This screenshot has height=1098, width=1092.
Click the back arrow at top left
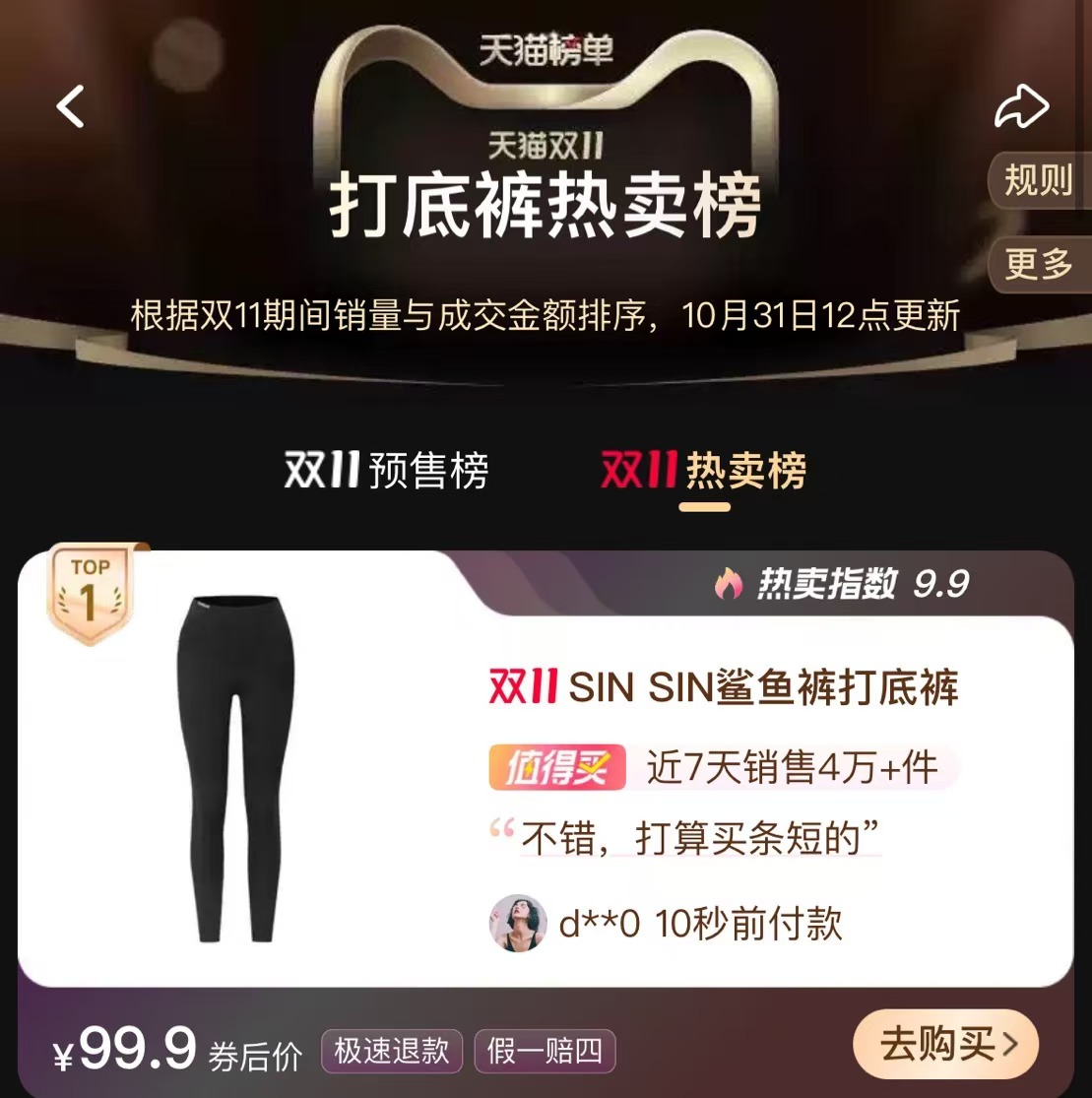(69, 106)
